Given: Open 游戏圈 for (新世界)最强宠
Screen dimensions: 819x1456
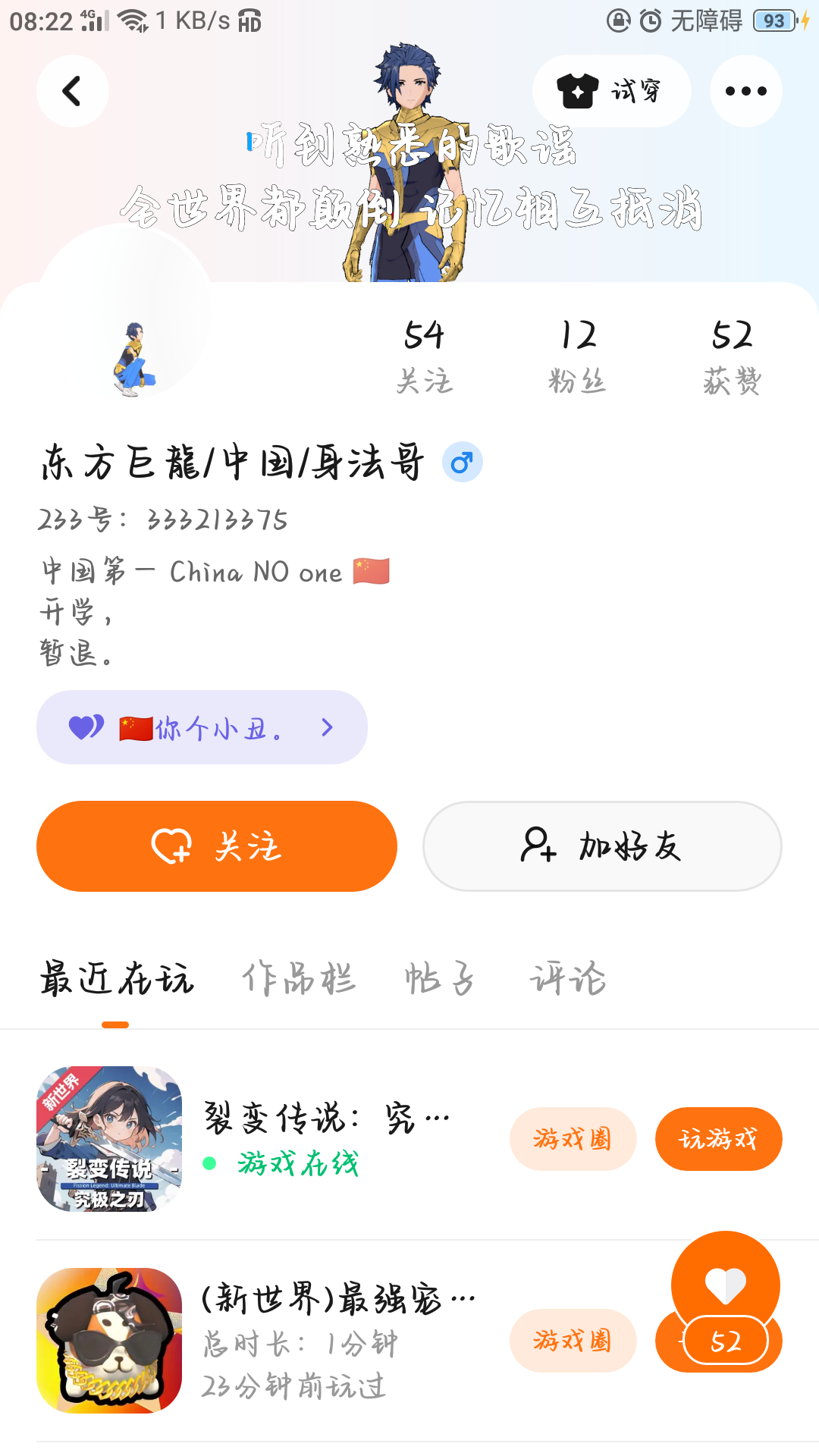Looking at the screenshot, I should [x=573, y=1341].
